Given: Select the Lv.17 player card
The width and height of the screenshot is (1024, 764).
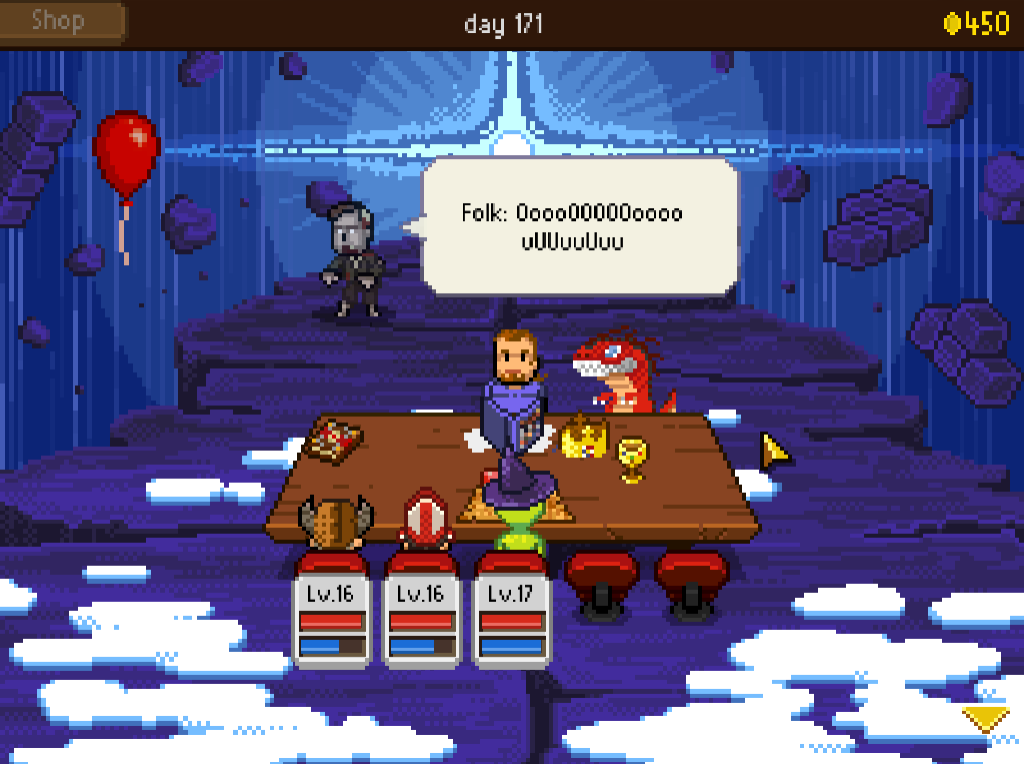Looking at the screenshot, I should click(511, 621).
